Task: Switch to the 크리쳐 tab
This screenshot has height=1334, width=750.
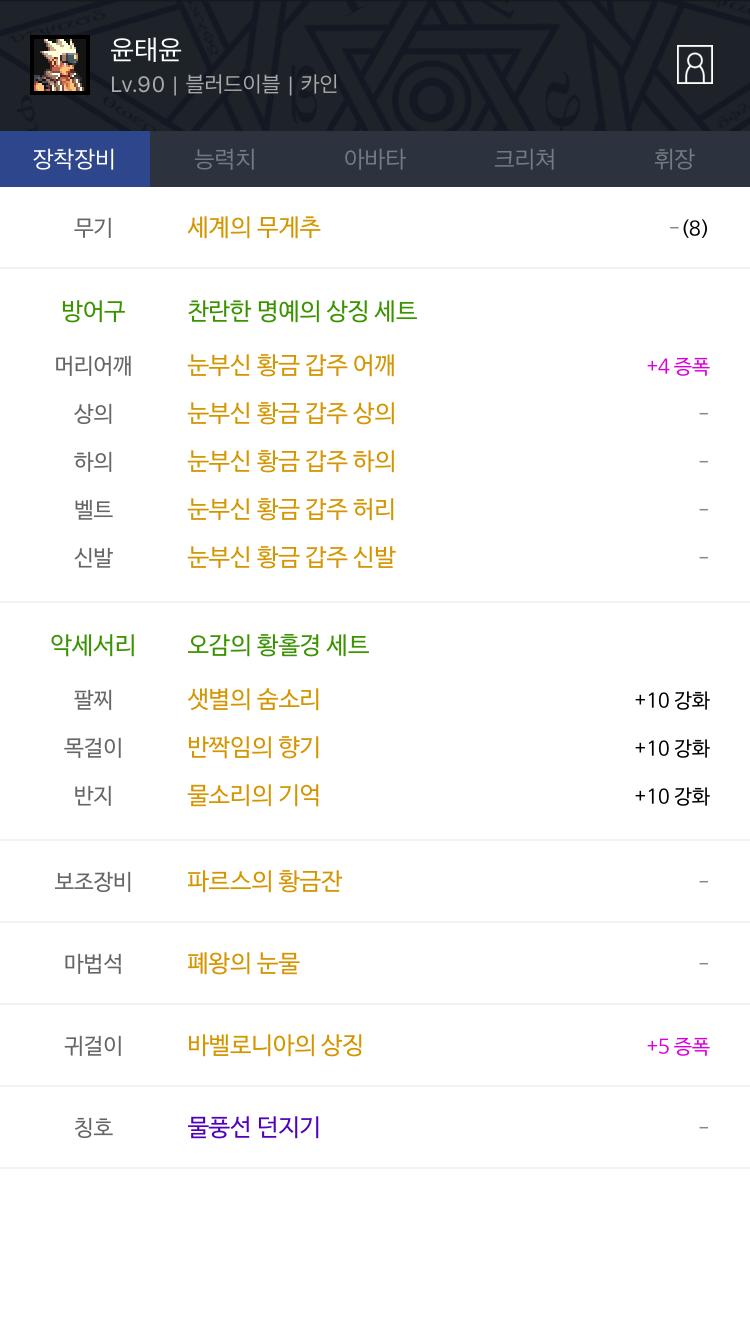Action: pyautogui.click(x=525, y=159)
